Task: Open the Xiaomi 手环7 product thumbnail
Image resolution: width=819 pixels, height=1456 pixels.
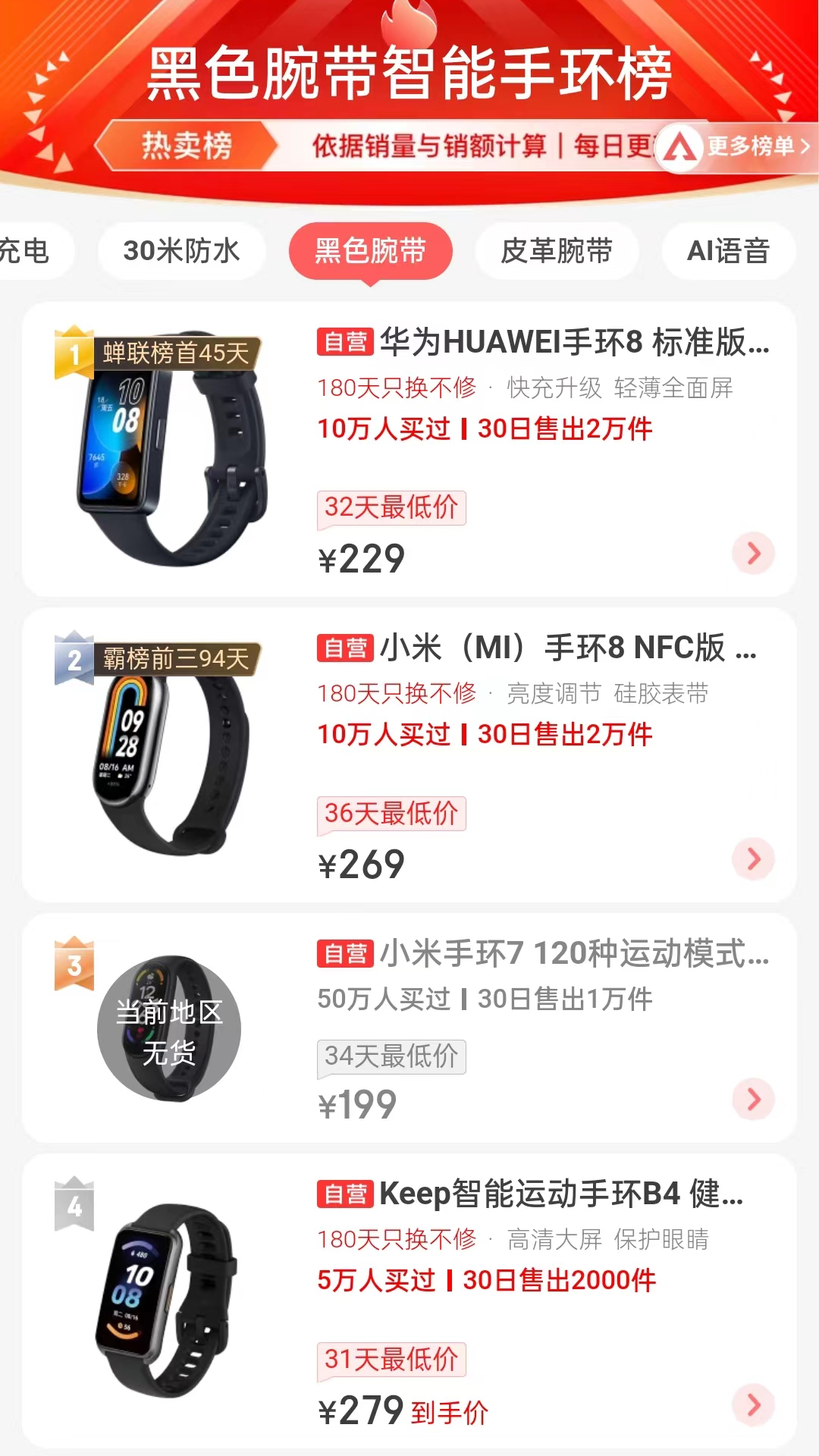Action: click(x=168, y=1028)
